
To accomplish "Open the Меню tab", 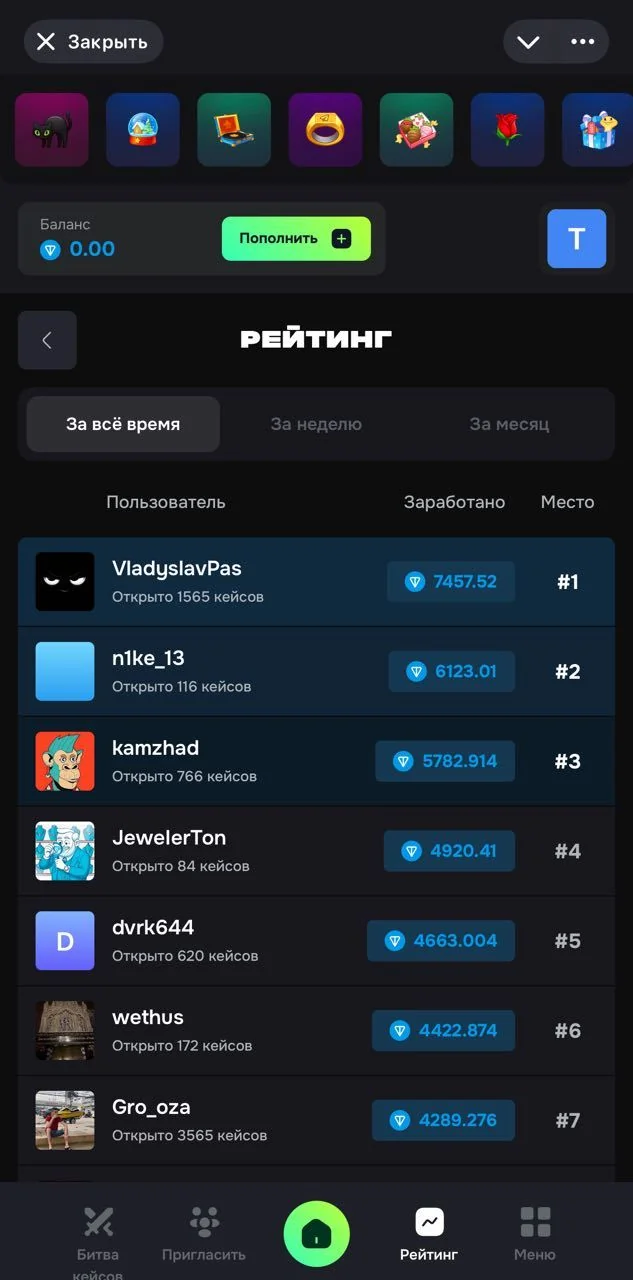I will coord(535,1234).
